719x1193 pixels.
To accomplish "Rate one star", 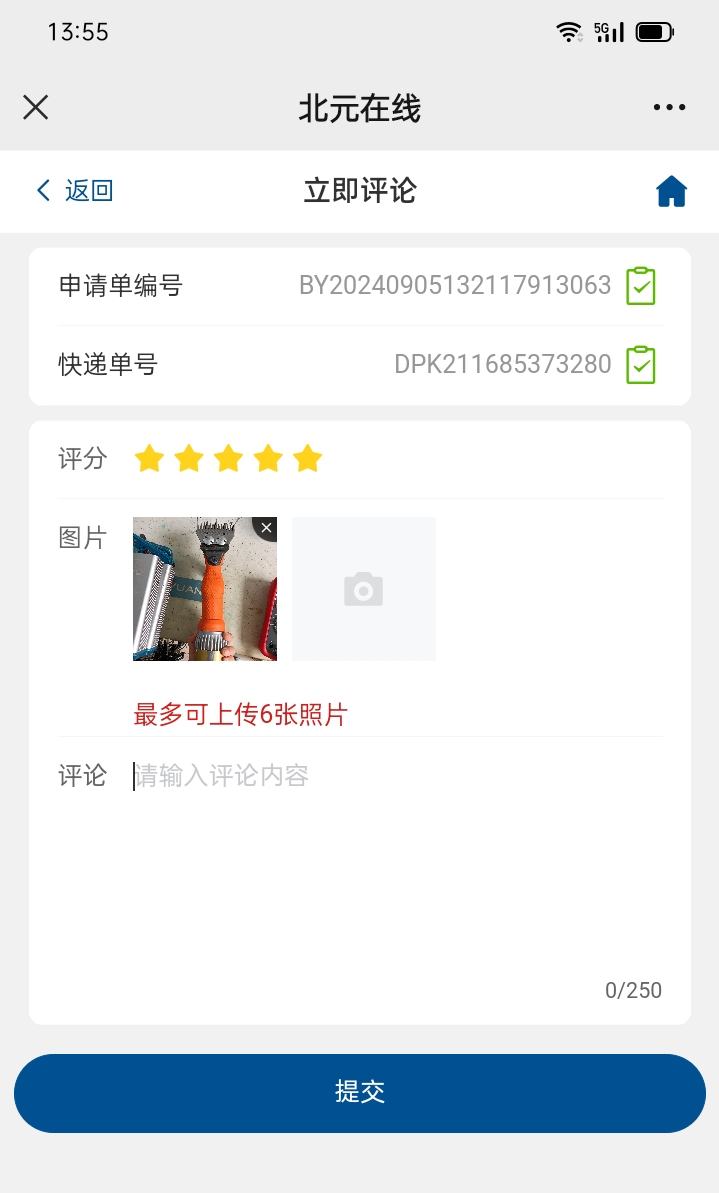I will pyautogui.click(x=149, y=459).
